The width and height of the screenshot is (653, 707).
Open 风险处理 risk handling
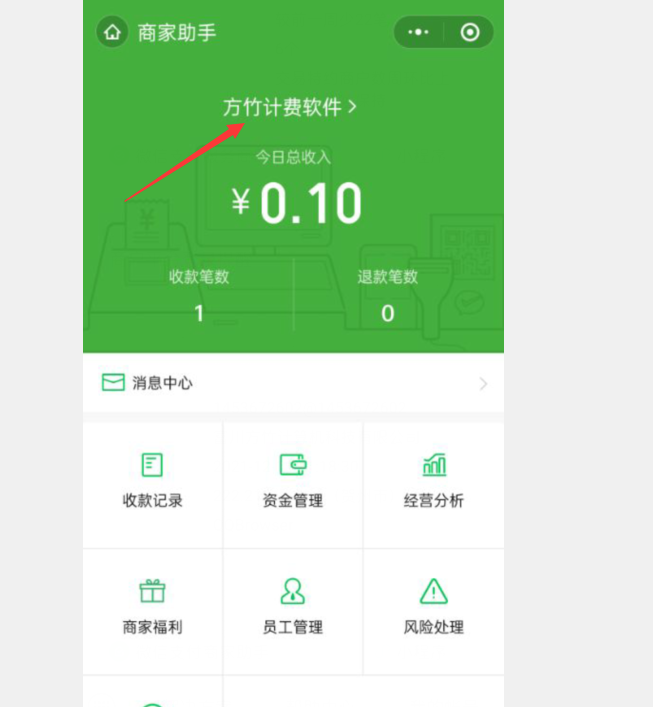click(433, 608)
